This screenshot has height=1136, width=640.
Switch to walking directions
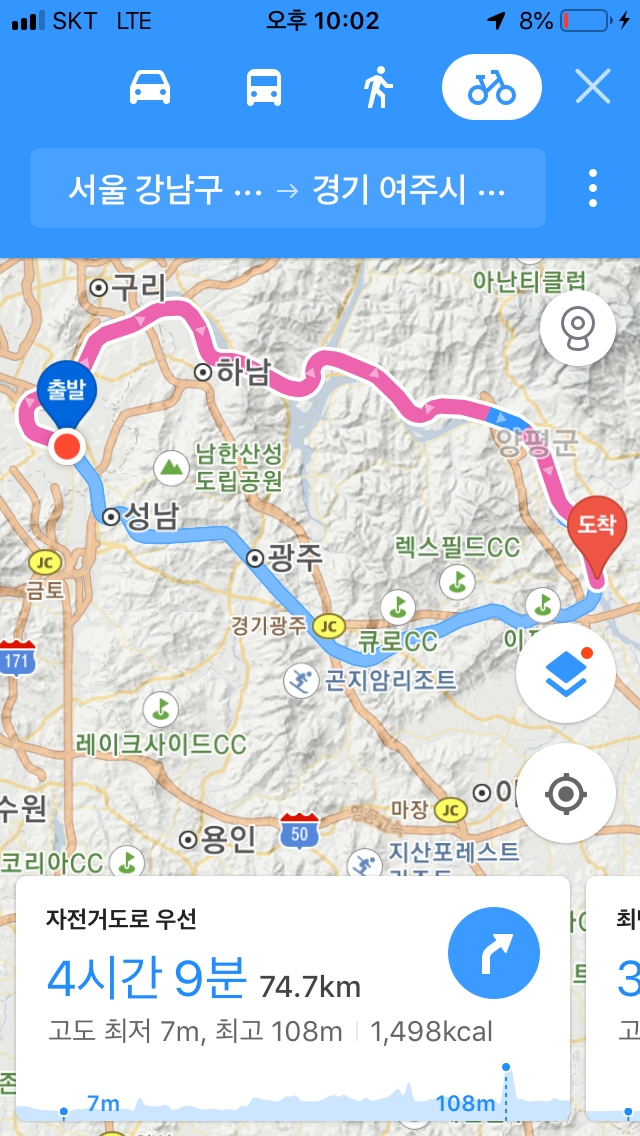click(x=376, y=88)
